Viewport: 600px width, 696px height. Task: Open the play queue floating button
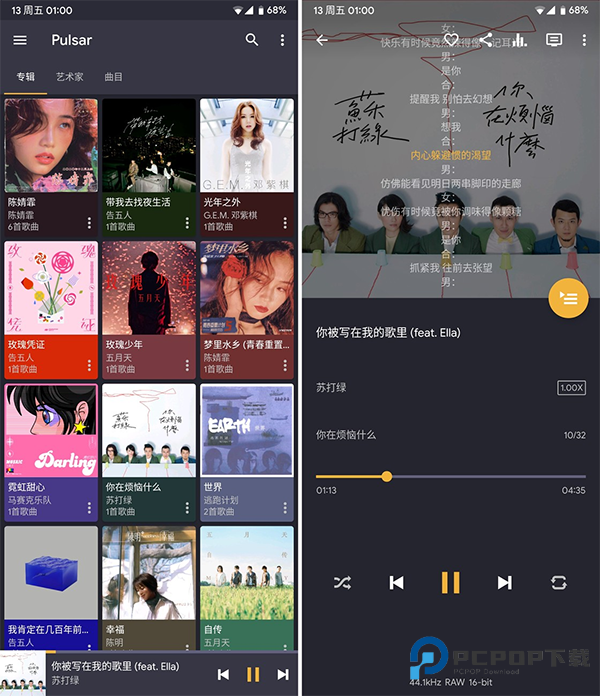(x=568, y=297)
